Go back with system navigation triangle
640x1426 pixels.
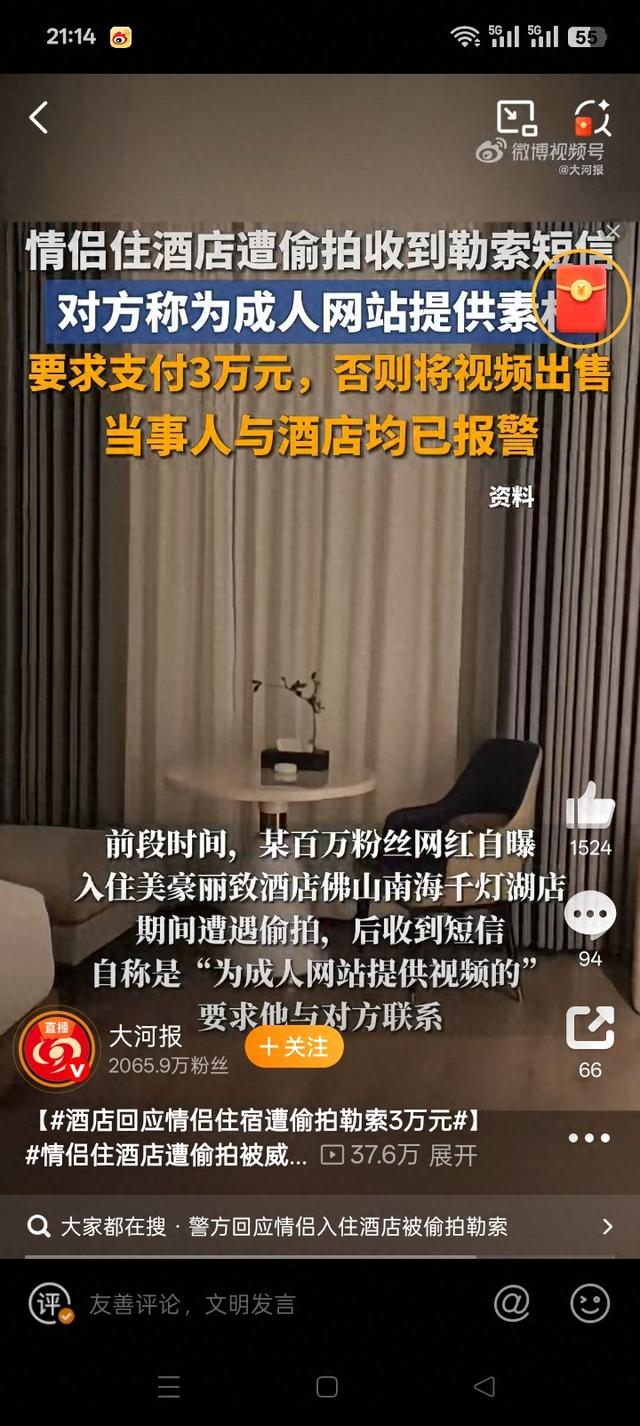(484, 1387)
